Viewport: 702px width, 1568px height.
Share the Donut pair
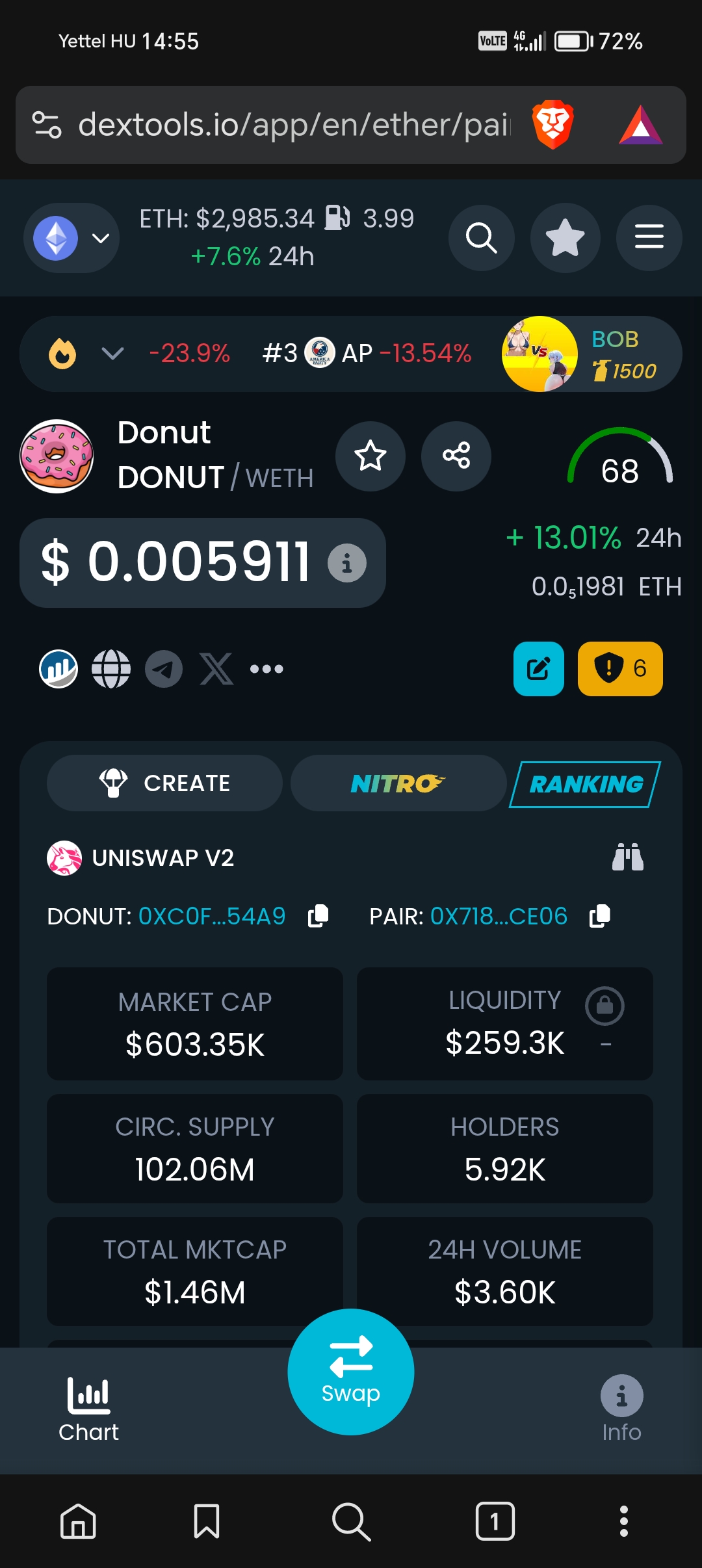click(456, 456)
